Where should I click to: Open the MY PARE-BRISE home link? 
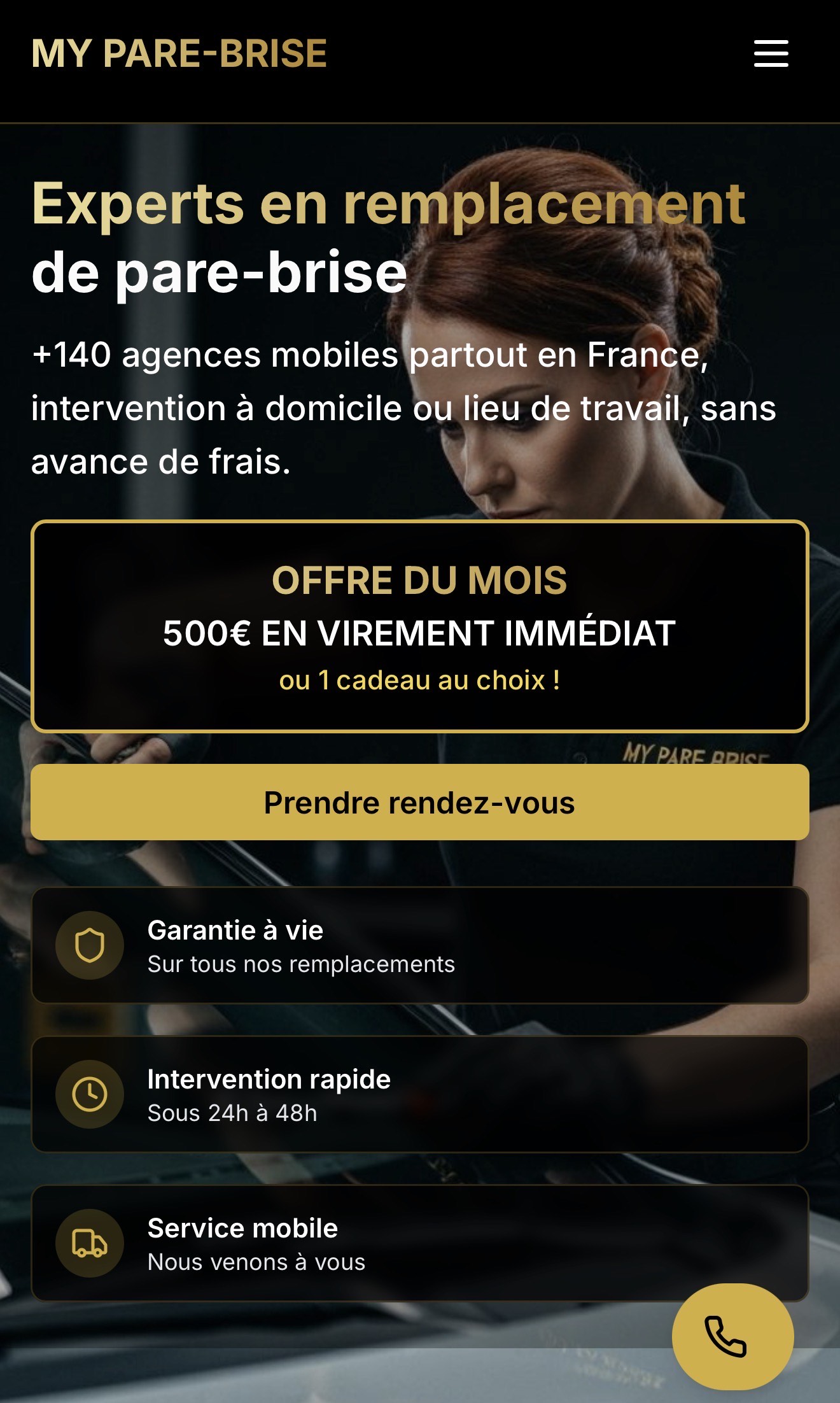point(179,53)
